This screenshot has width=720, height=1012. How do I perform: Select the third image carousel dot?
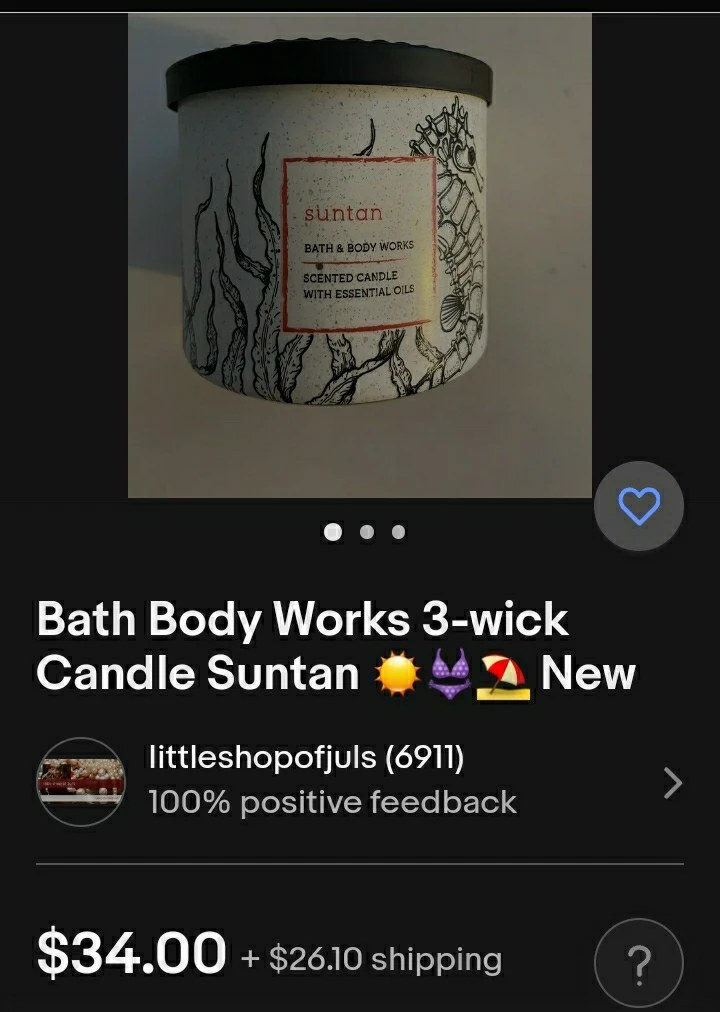coord(398,533)
